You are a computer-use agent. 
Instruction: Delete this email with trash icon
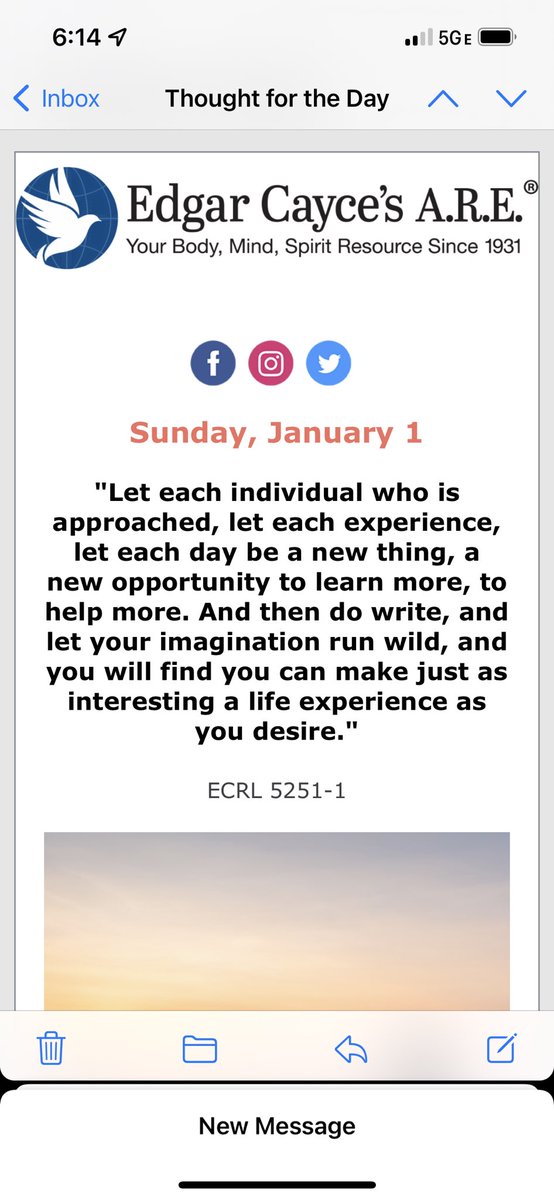click(x=51, y=1048)
